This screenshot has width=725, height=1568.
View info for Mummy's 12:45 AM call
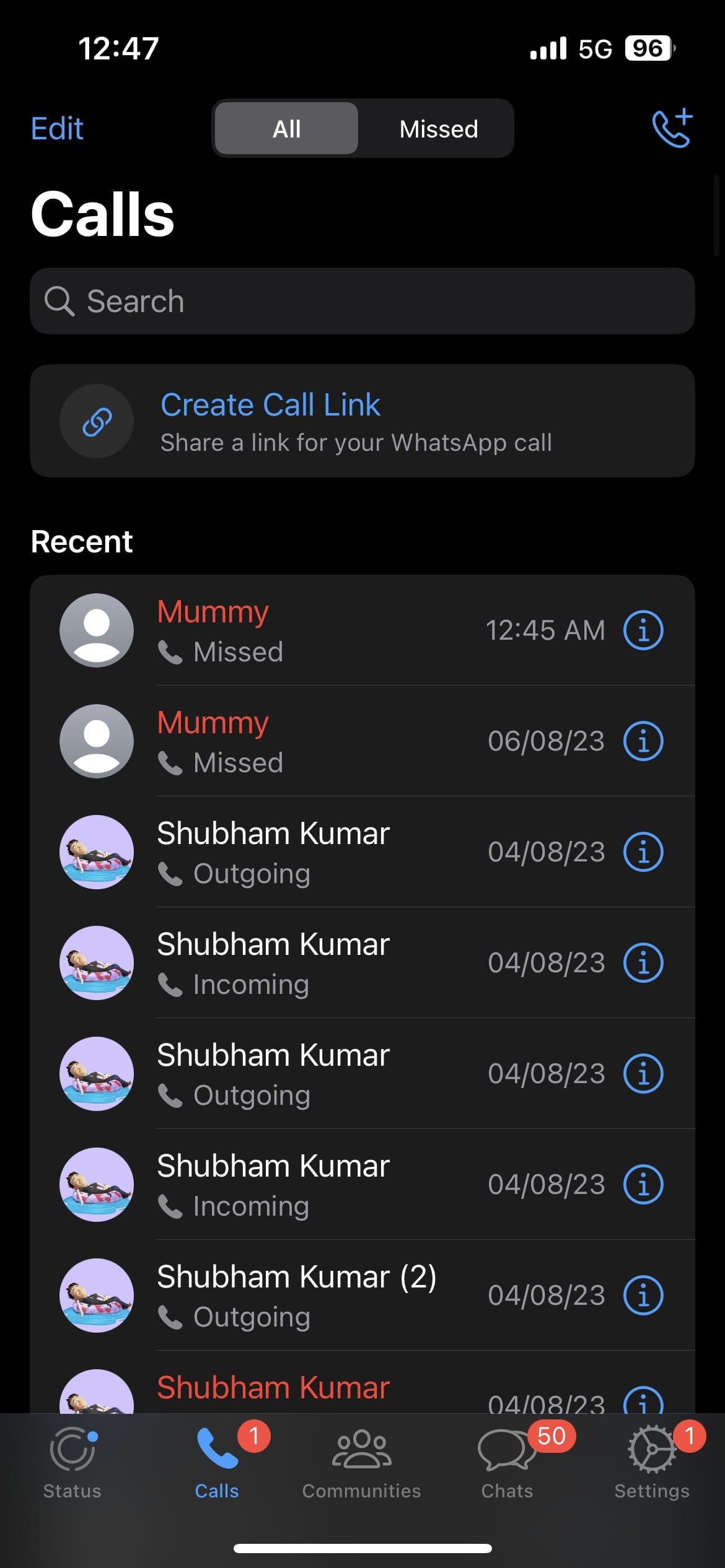(643, 630)
